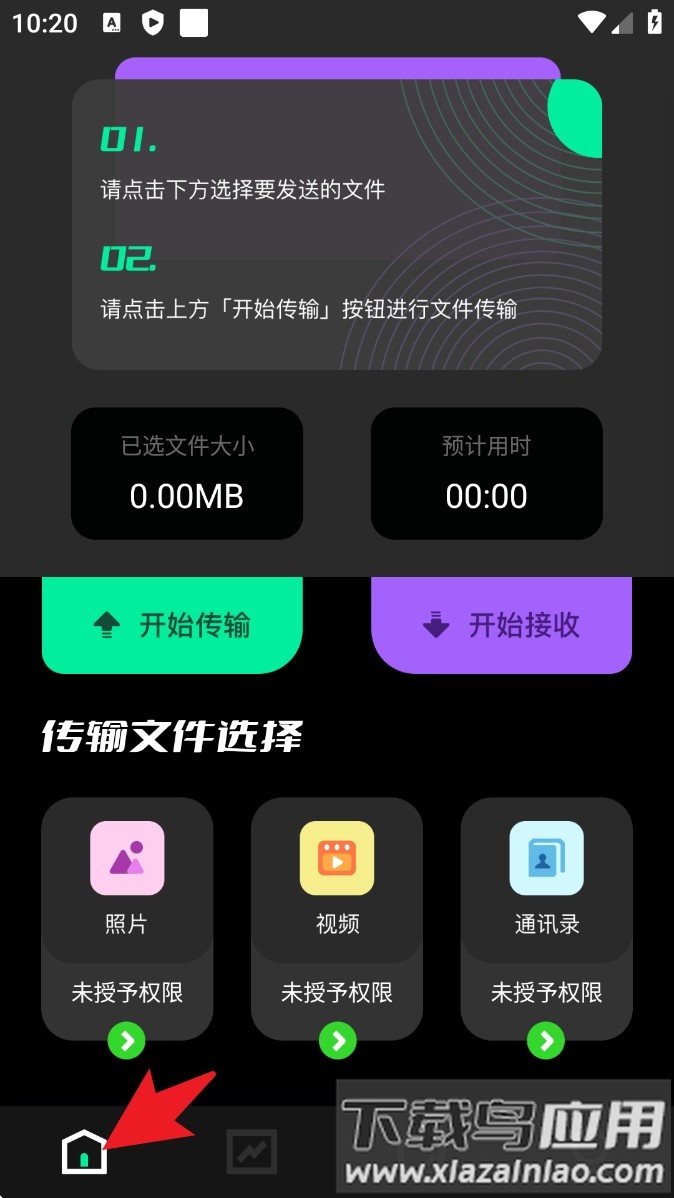Tap the 开始传输 button
This screenshot has height=1198, width=674.
[x=172, y=625]
